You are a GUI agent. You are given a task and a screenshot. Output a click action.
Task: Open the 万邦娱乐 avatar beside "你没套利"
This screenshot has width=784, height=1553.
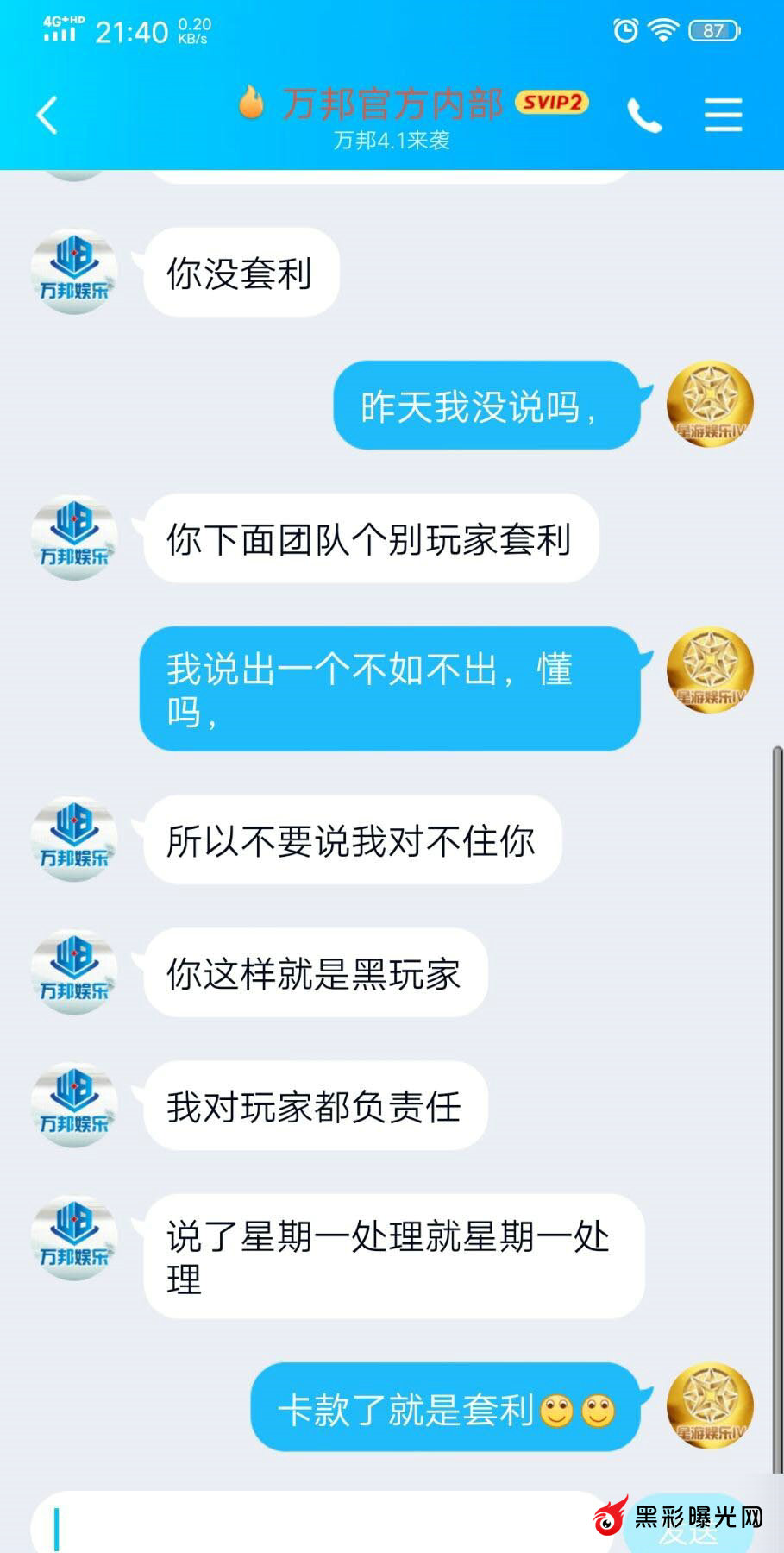[x=74, y=273]
